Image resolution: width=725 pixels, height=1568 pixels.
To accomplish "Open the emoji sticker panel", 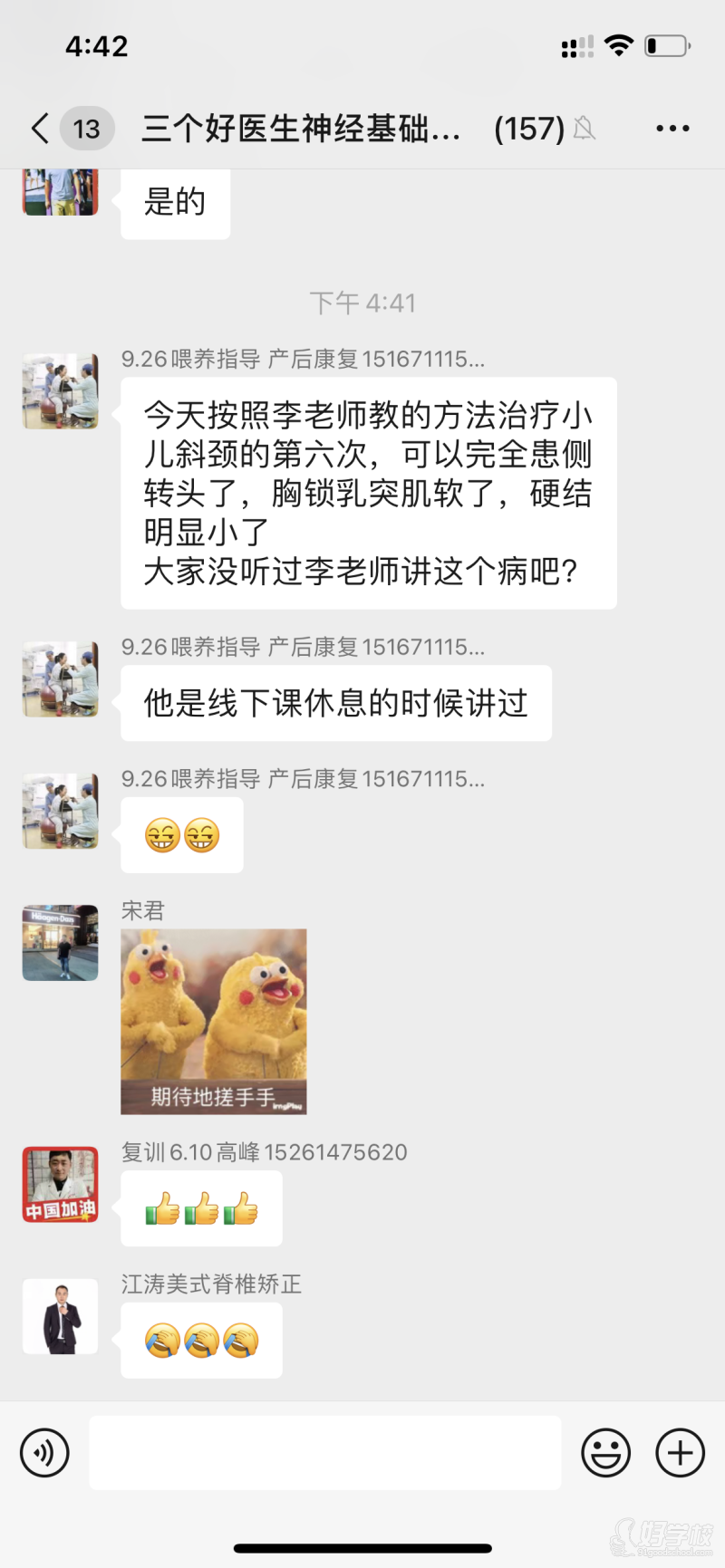I will point(605,1452).
